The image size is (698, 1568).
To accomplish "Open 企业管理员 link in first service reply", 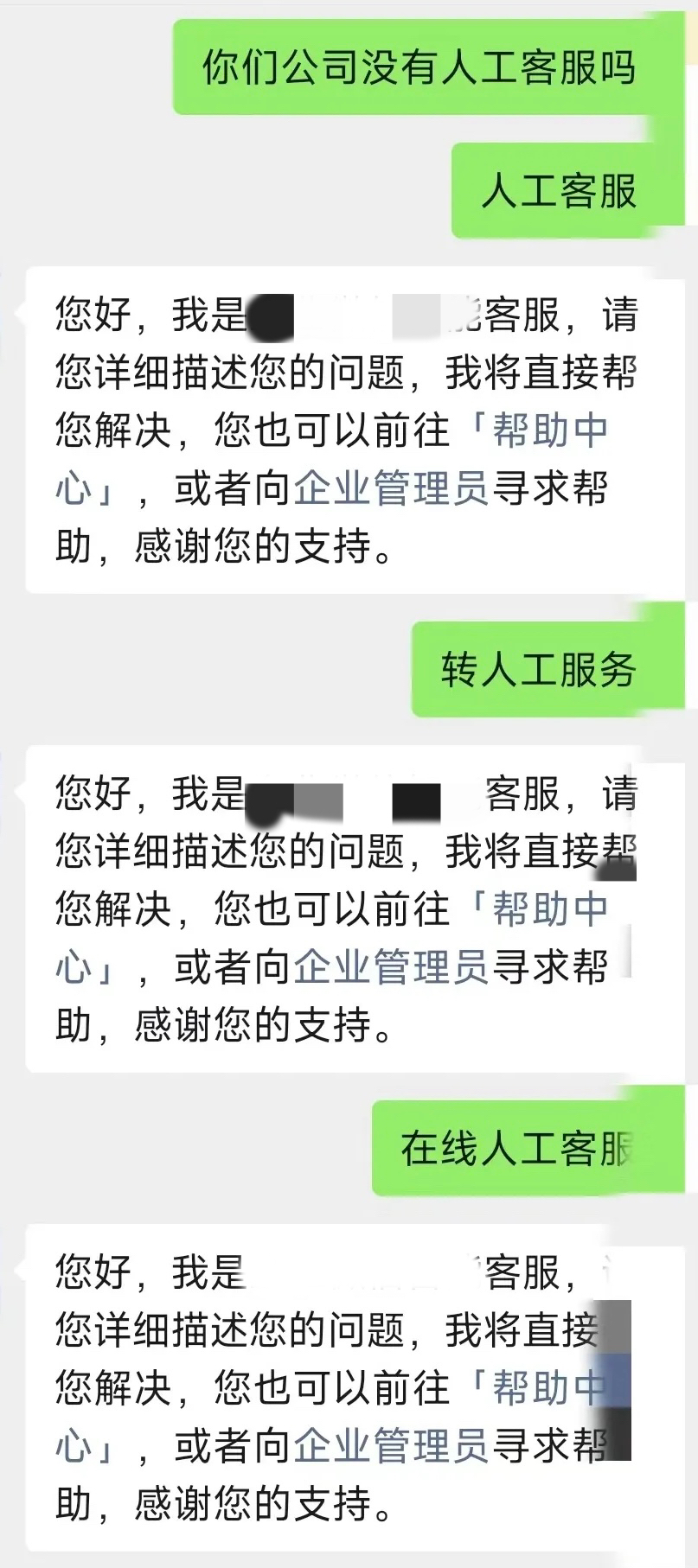I will 391,488.
